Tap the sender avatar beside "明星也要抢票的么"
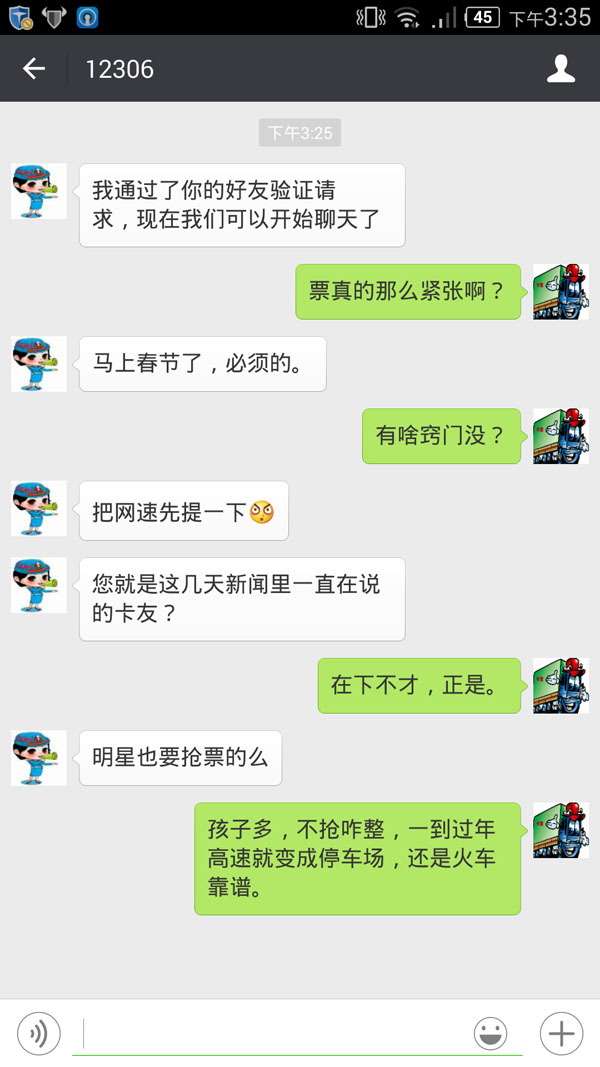 39,757
